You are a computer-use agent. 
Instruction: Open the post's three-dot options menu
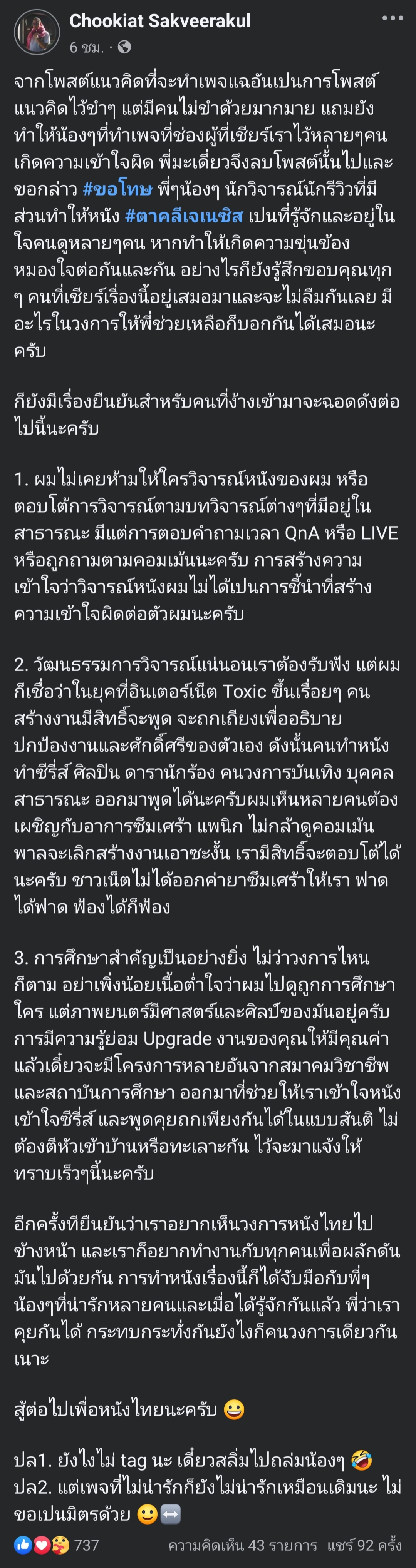coord(392,18)
